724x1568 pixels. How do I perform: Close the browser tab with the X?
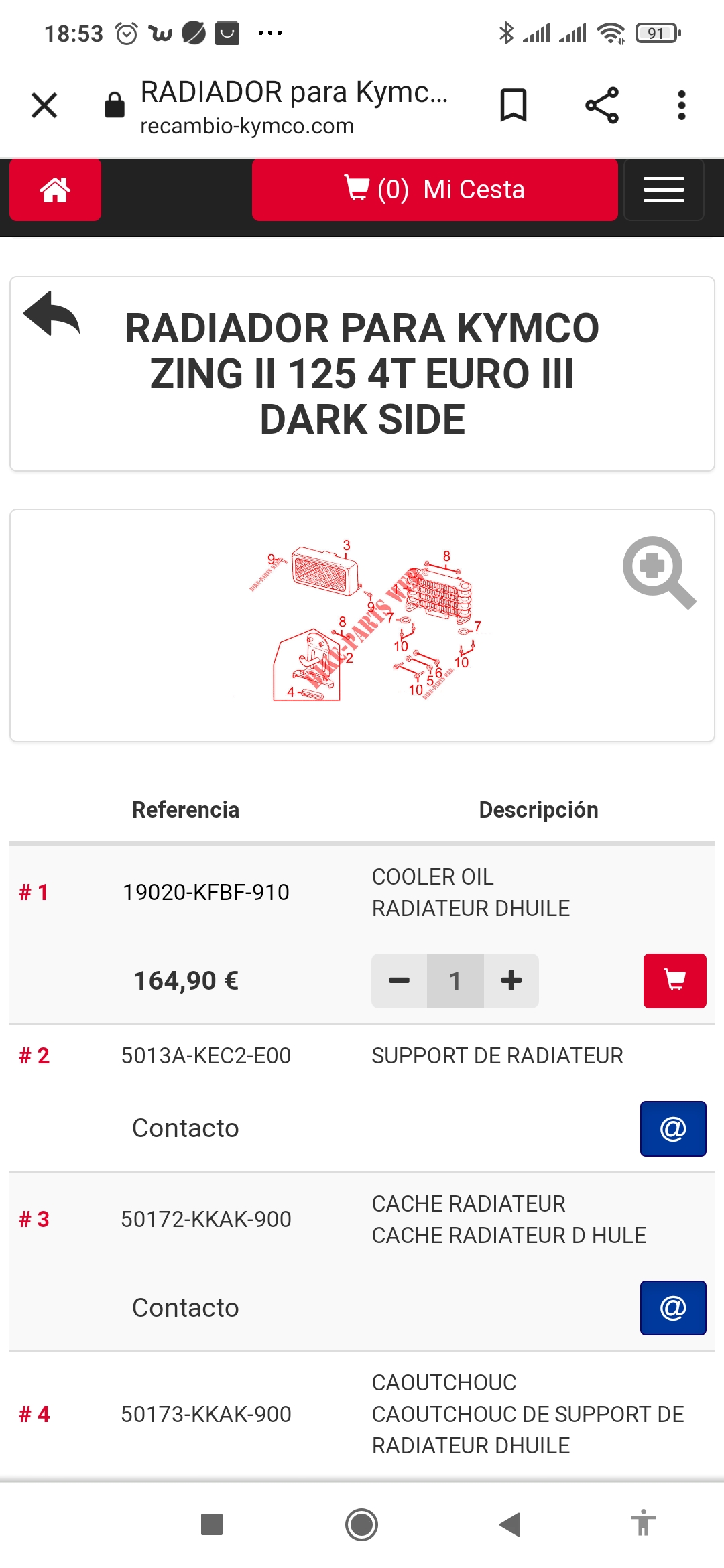[44, 105]
